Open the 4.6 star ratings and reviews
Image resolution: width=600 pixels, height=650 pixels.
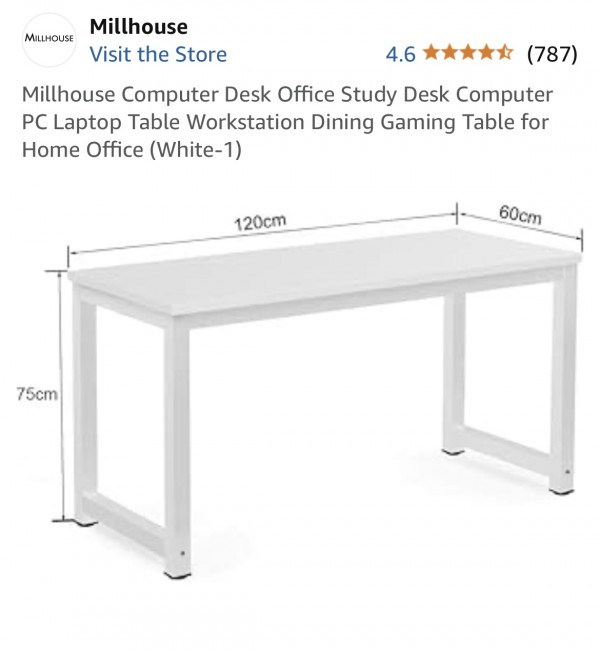click(468, 54)
